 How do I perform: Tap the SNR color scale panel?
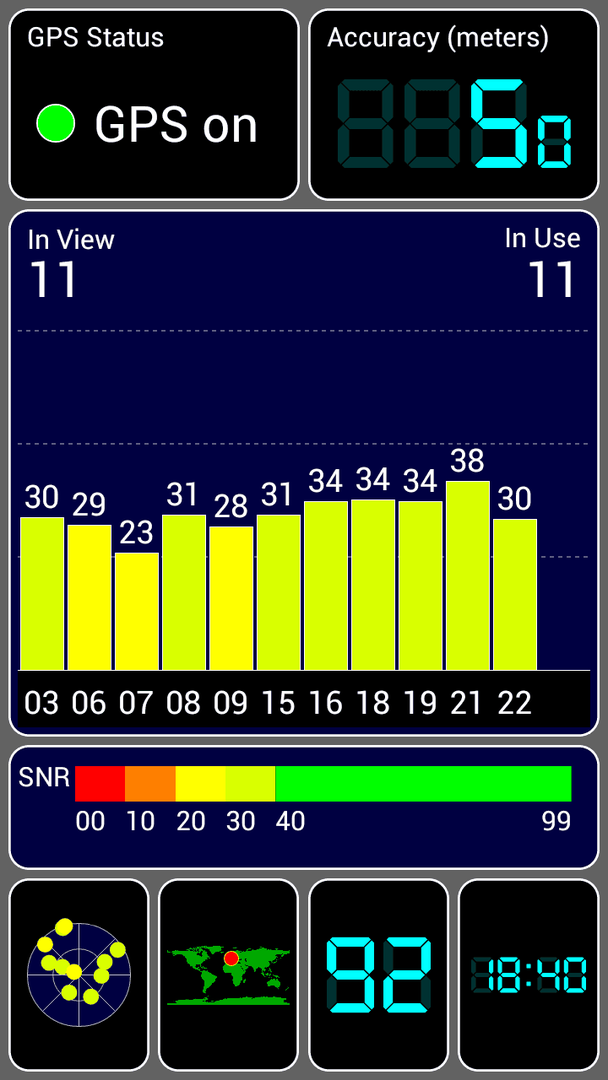pos(304,807)
